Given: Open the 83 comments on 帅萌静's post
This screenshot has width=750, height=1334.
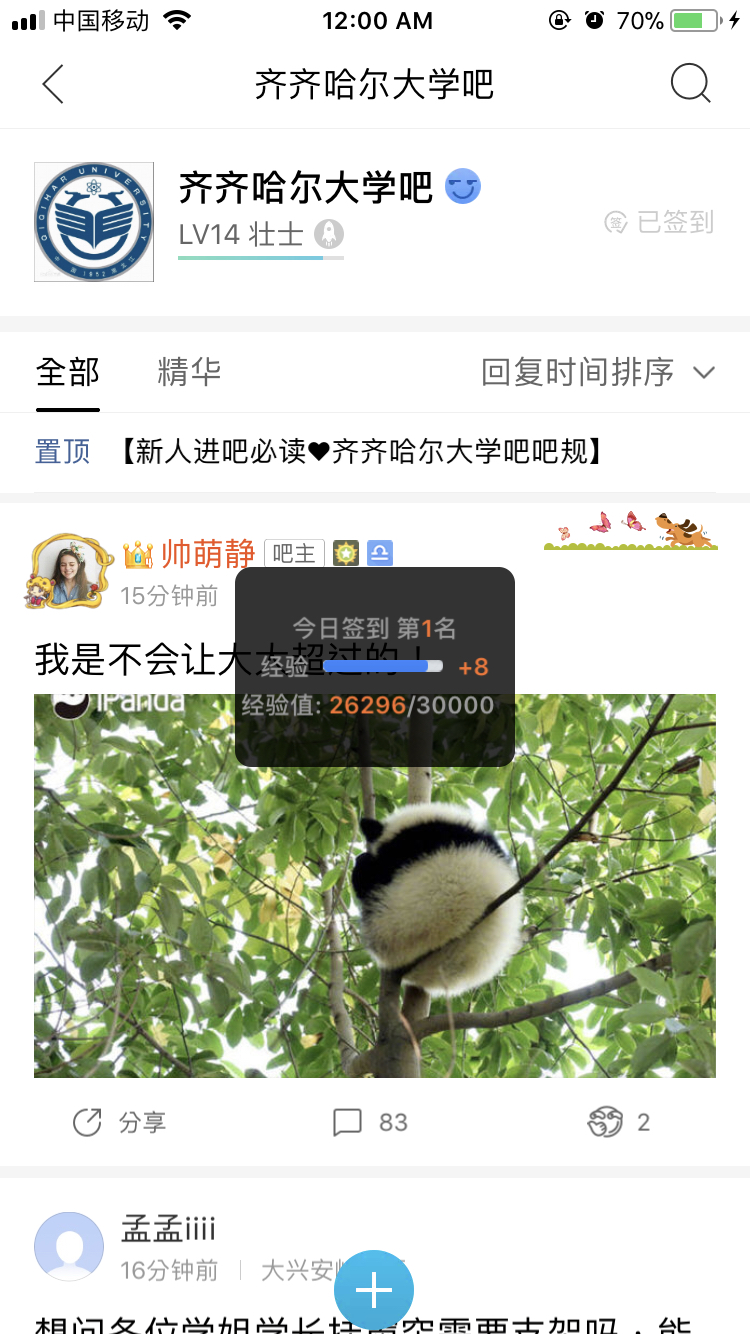Looking at the screenshot, I should tap(370, 1122).
